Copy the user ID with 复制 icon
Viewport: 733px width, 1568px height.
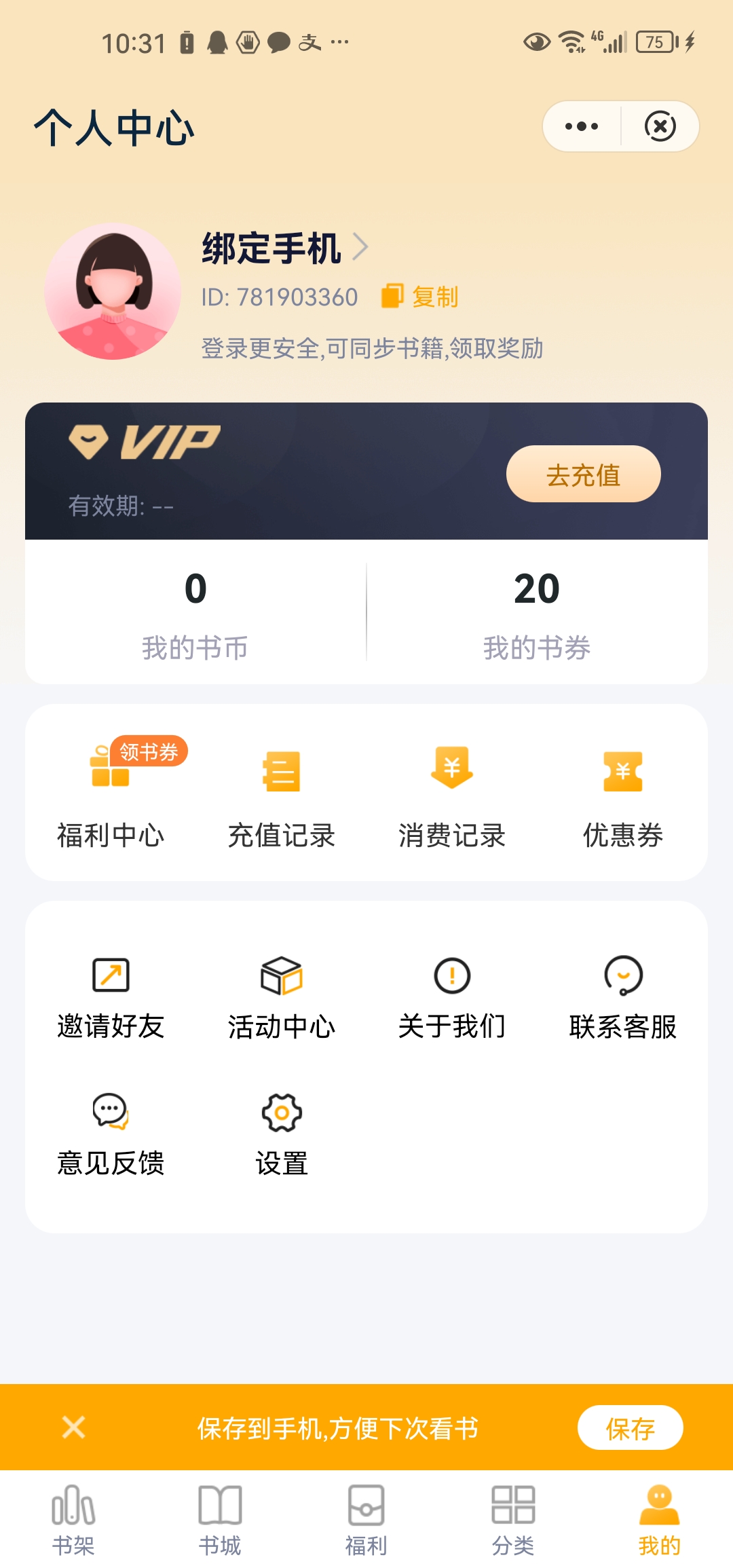394,296
